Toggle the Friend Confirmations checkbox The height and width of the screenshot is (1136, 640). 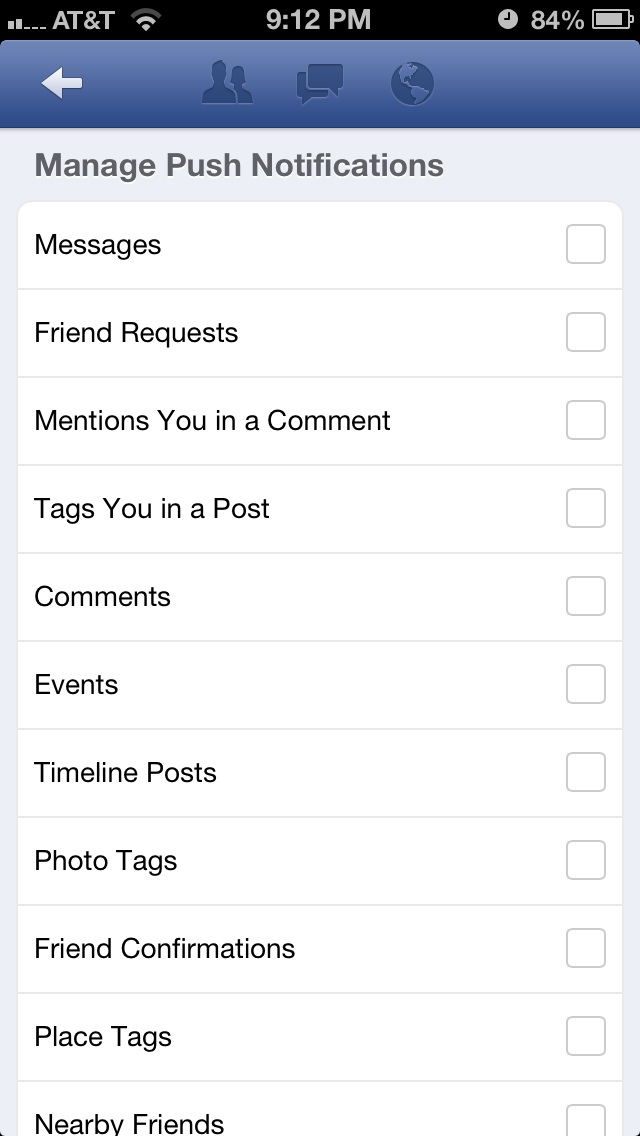coord(586,948)
